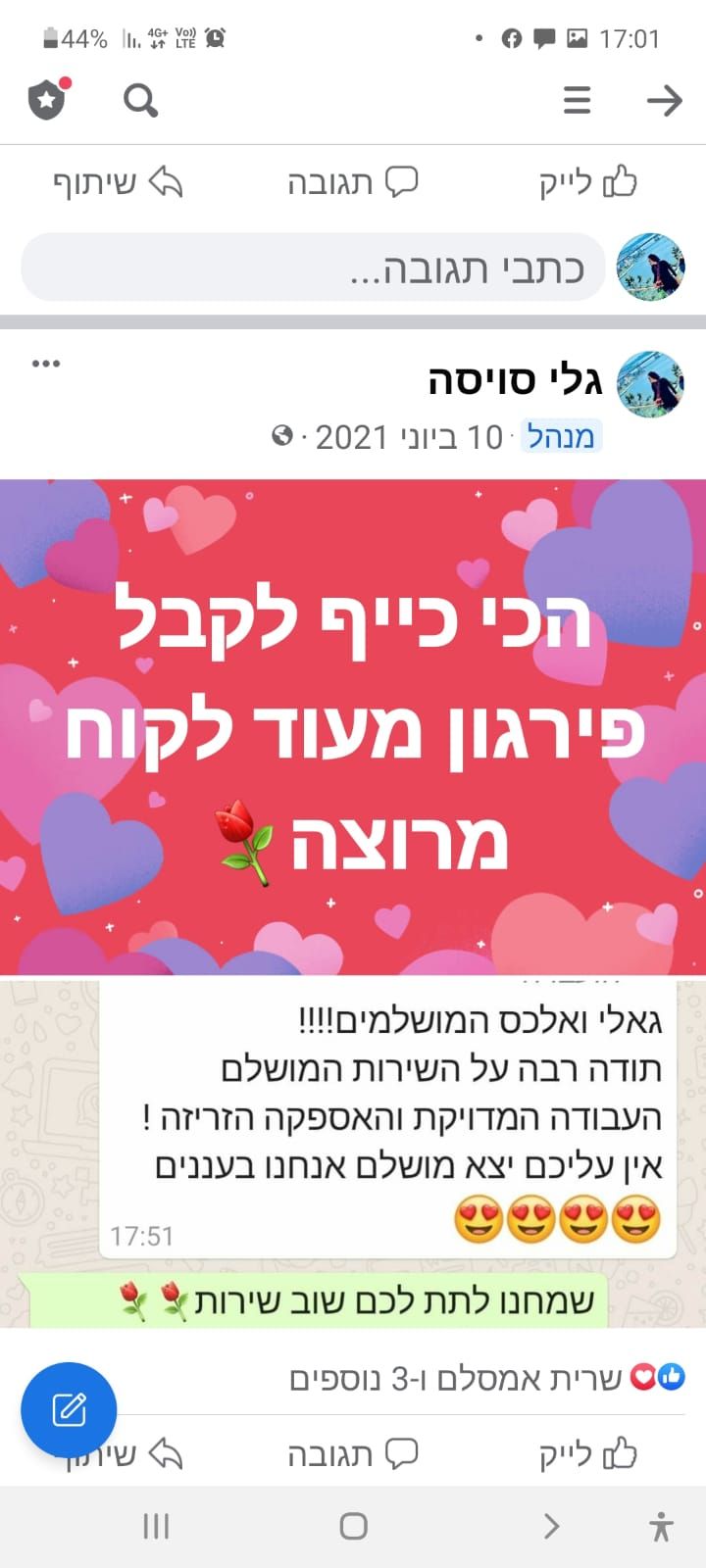This screenshot has height=1568, width=706.
Task: Open the hamburger menu
Action: (x=577, y=100)
